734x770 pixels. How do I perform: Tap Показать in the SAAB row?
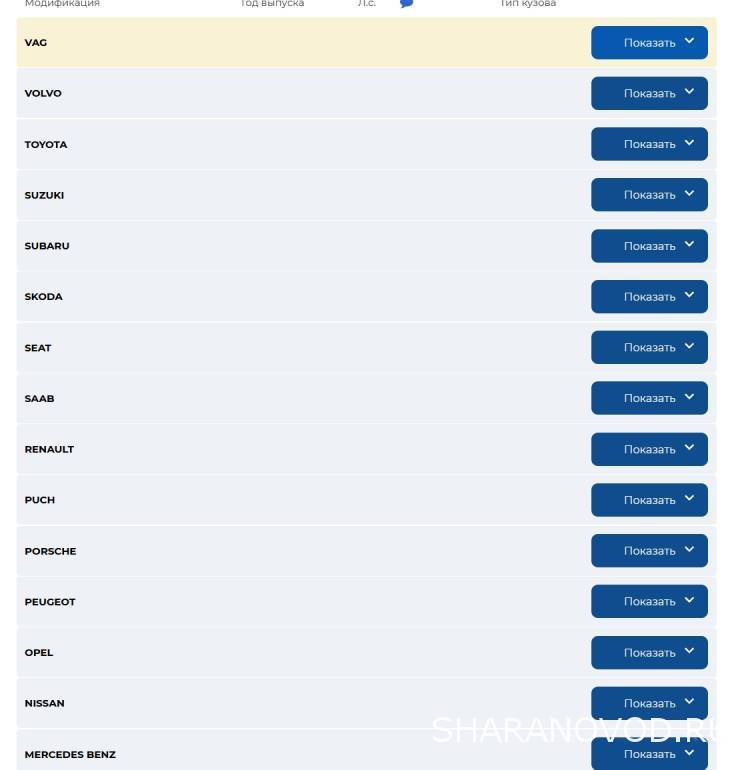[x=649, y=398]
